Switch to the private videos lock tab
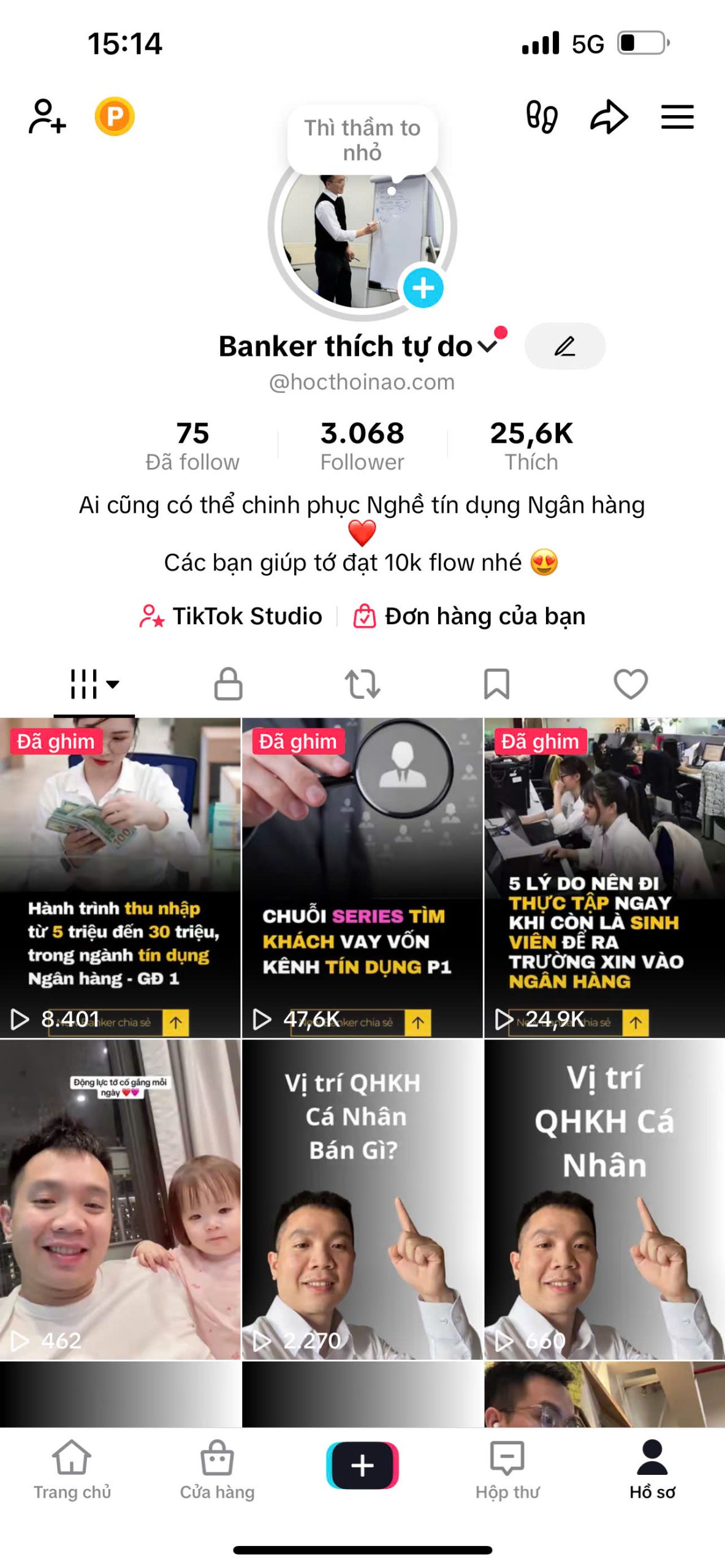This screenshot has width=725, height=1568. tap(228, 684)
